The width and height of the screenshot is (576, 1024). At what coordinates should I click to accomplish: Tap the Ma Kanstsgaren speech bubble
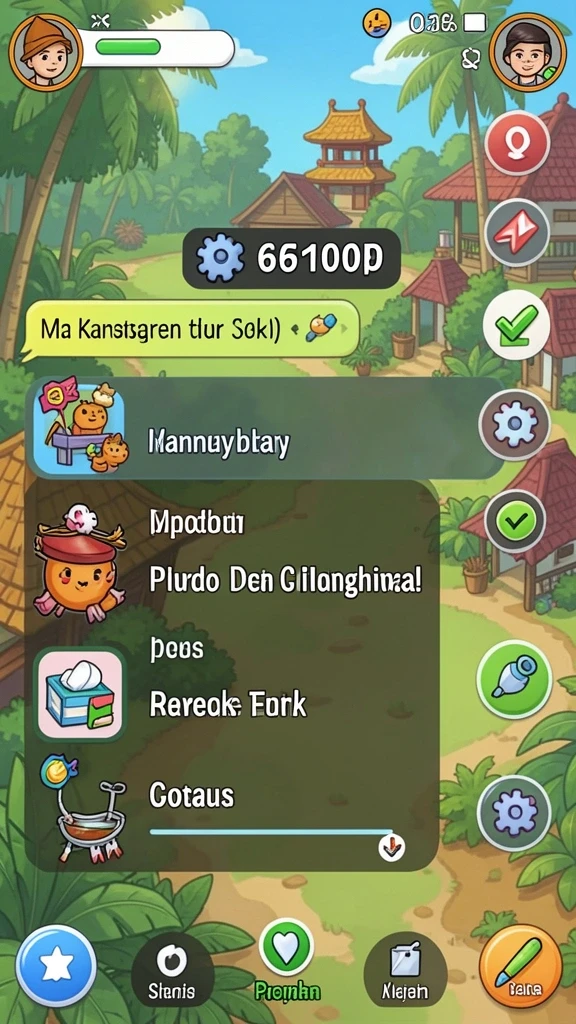tap(191, 329)
